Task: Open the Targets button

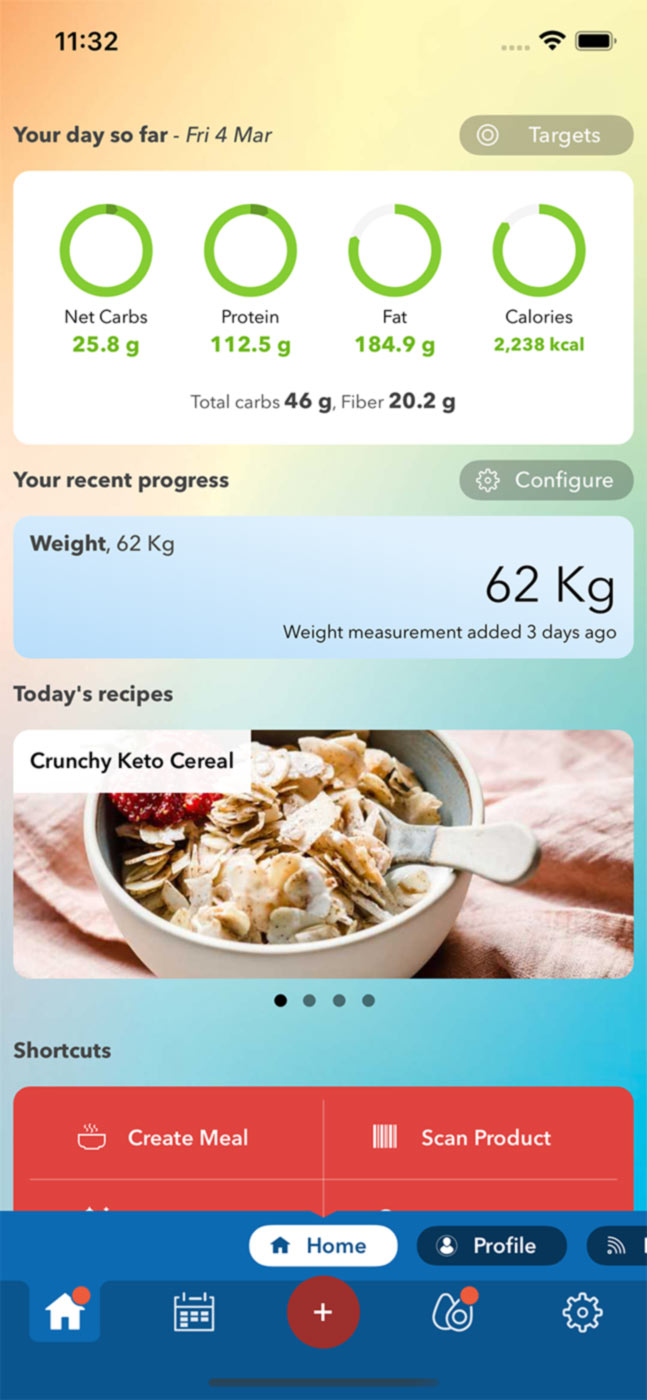Action: click(546, 136)
